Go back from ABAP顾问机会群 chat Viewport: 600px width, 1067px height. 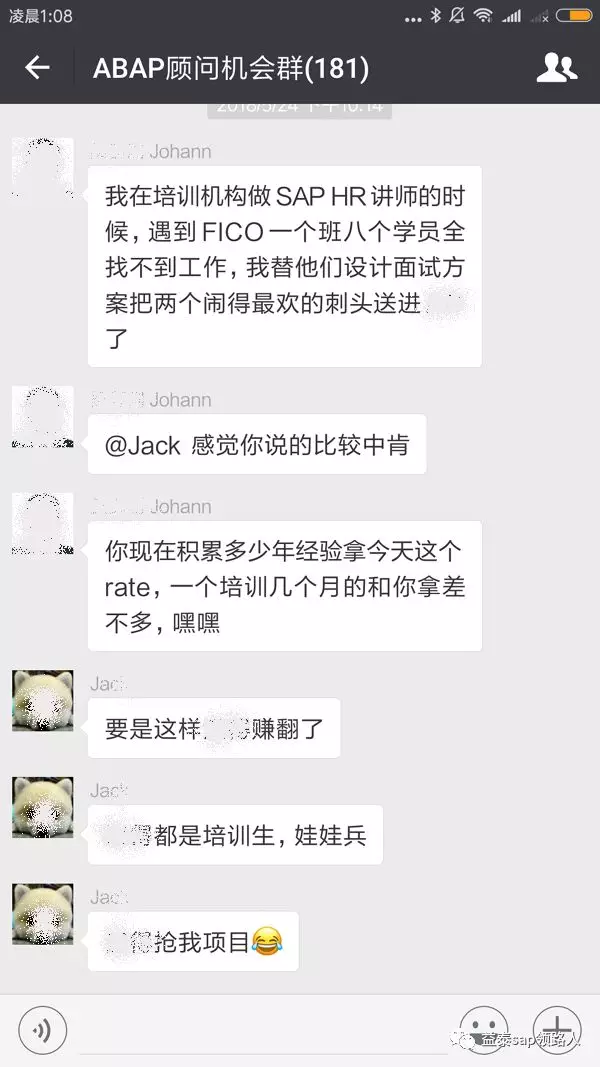[x=37, y=68]
